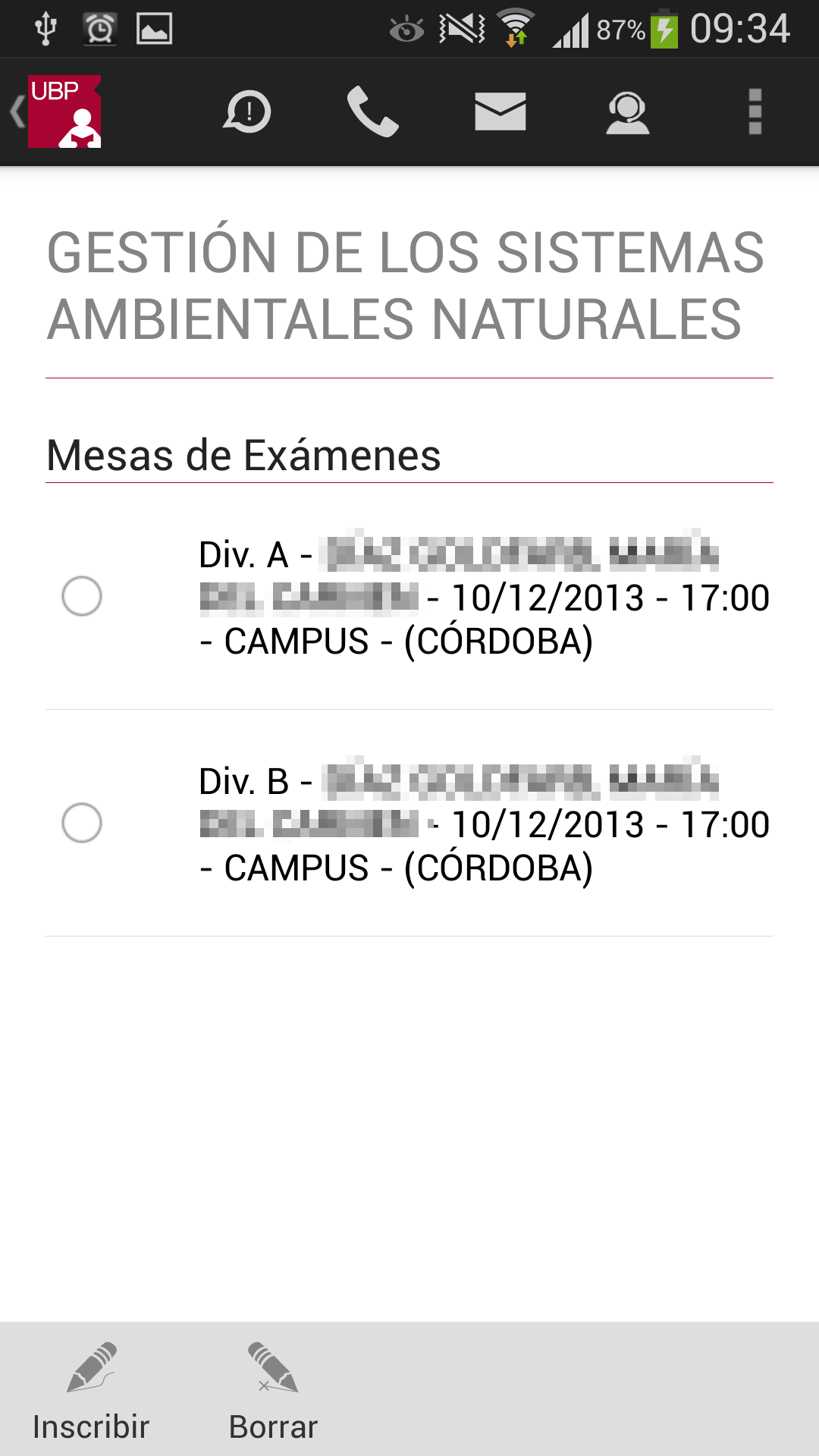This screenshot has height=1456, width=819.
Task: Tap the phone call icon
Action: tap(372, 112)
